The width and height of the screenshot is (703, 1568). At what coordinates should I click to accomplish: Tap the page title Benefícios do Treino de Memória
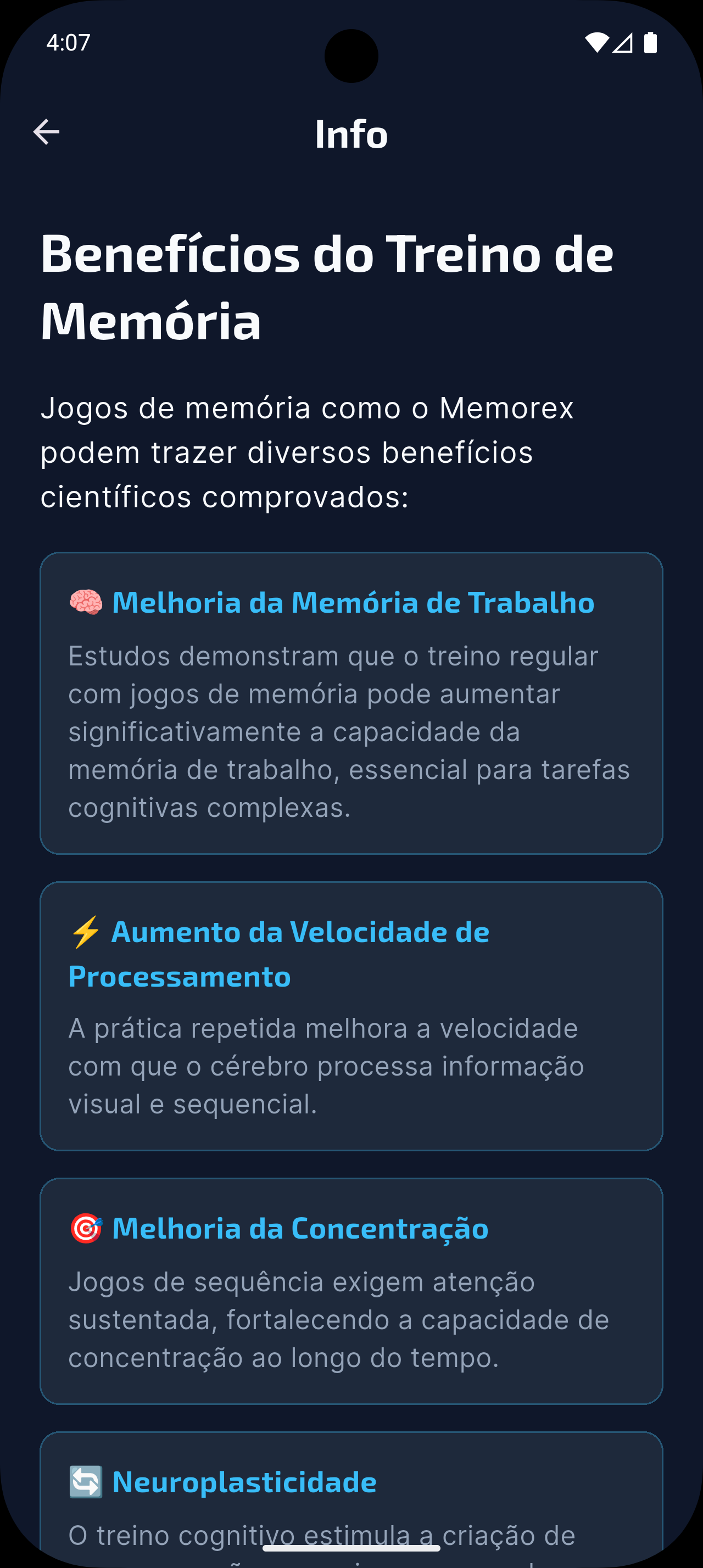pos(328,283)
